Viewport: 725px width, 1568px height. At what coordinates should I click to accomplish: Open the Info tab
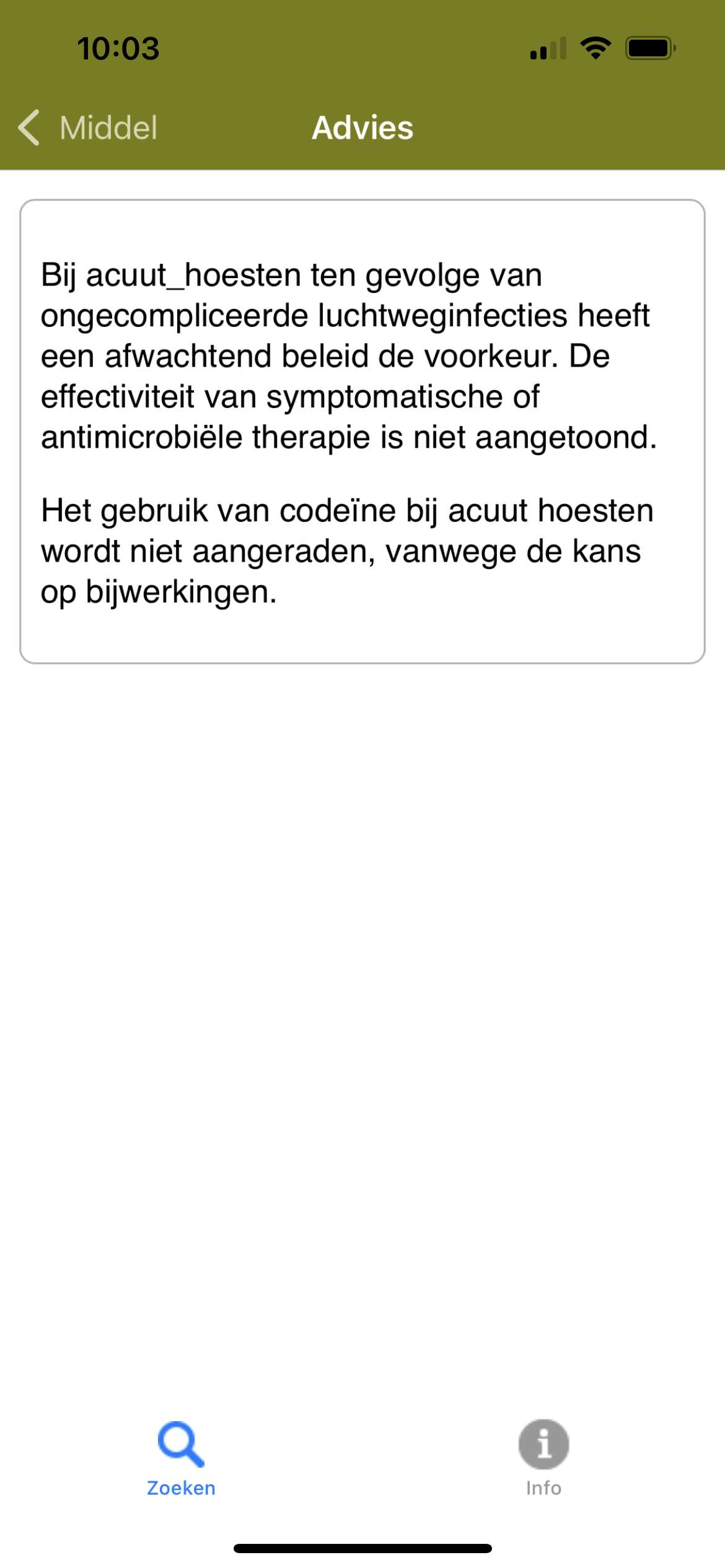[x=543, y=1459]
